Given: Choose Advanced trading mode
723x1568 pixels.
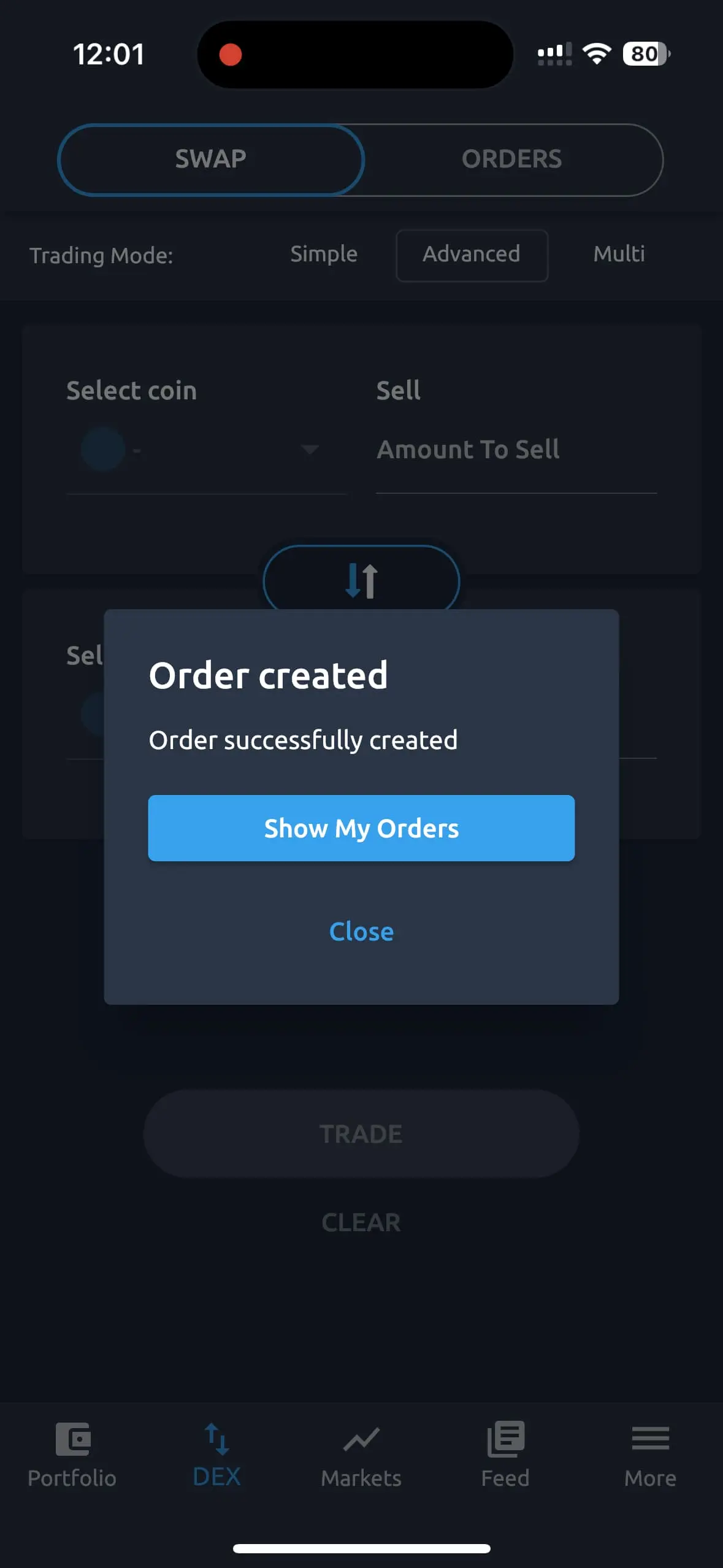Looking at the screenshot, I should (472, 255).
